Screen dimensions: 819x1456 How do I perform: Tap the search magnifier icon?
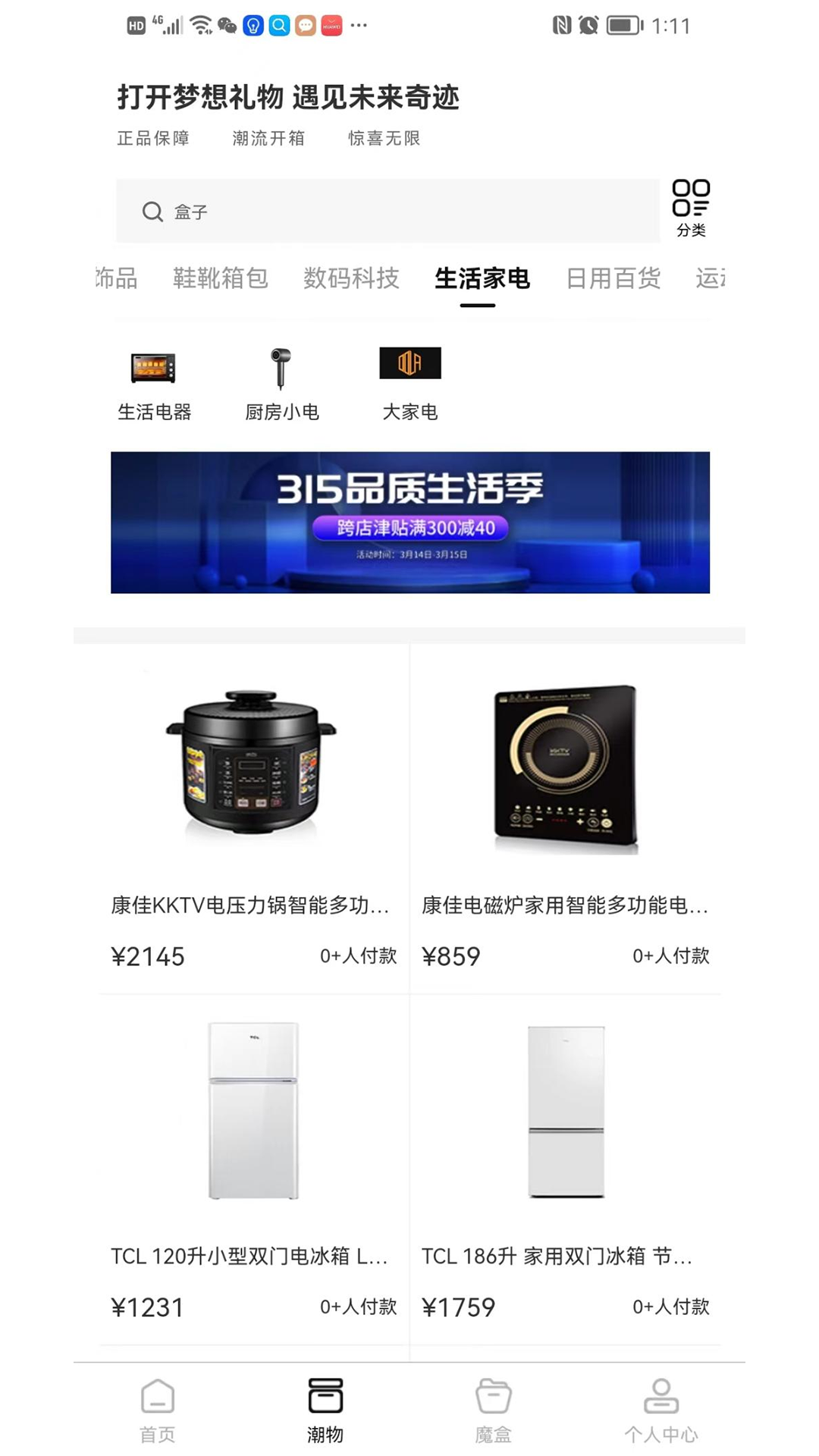click(152, 211)
